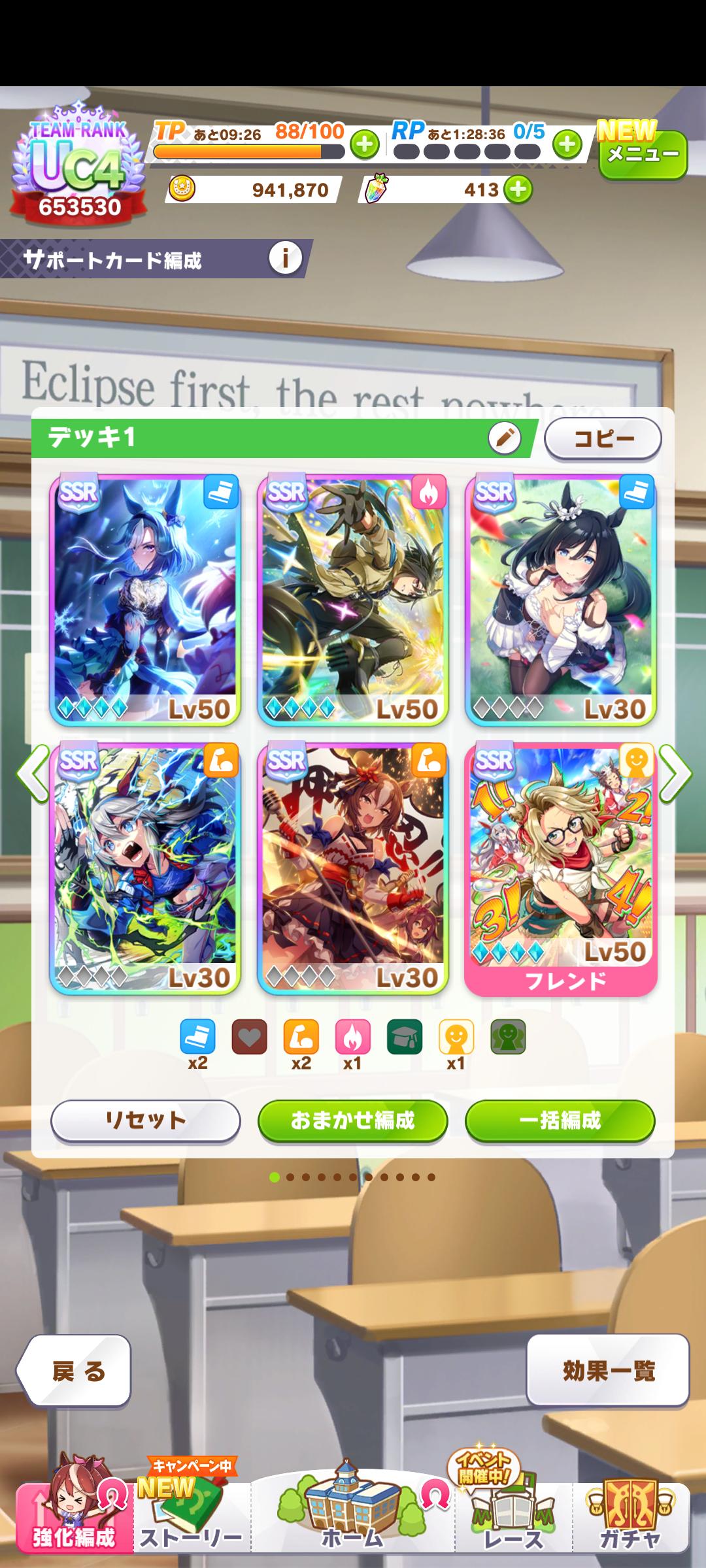The height and width of the screenshot is (1568, 706).
Task: Tap リセット to reset the deck
Action: click(145, 1120)
